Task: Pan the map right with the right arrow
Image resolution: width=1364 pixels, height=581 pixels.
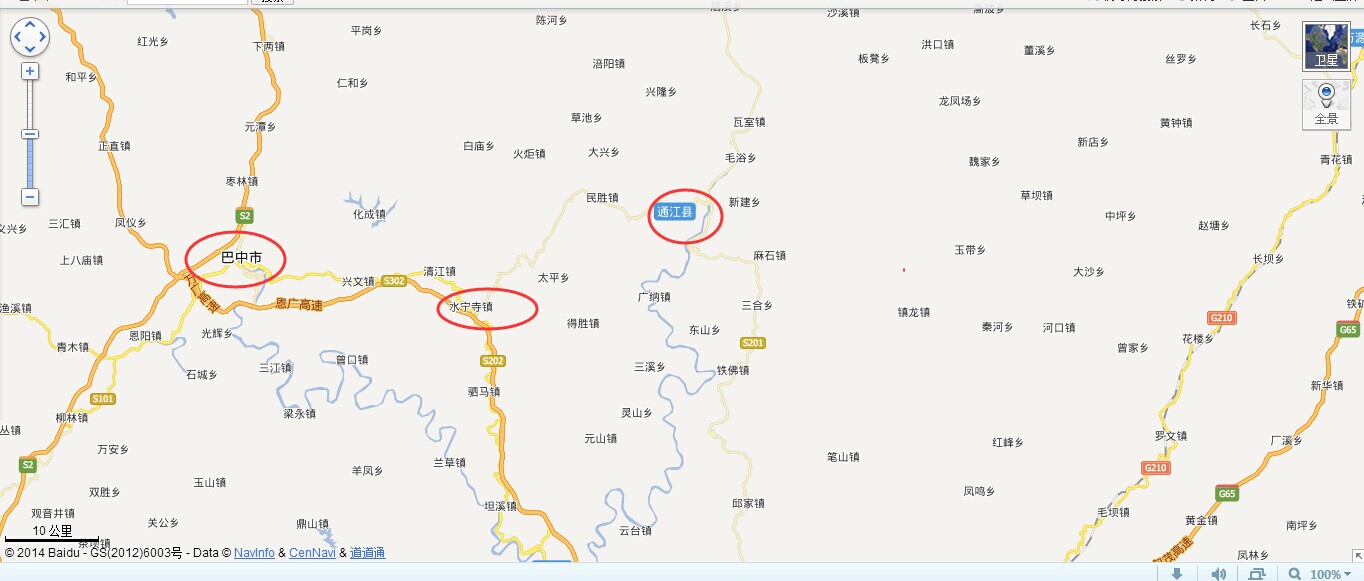Action: pos(42,37)
